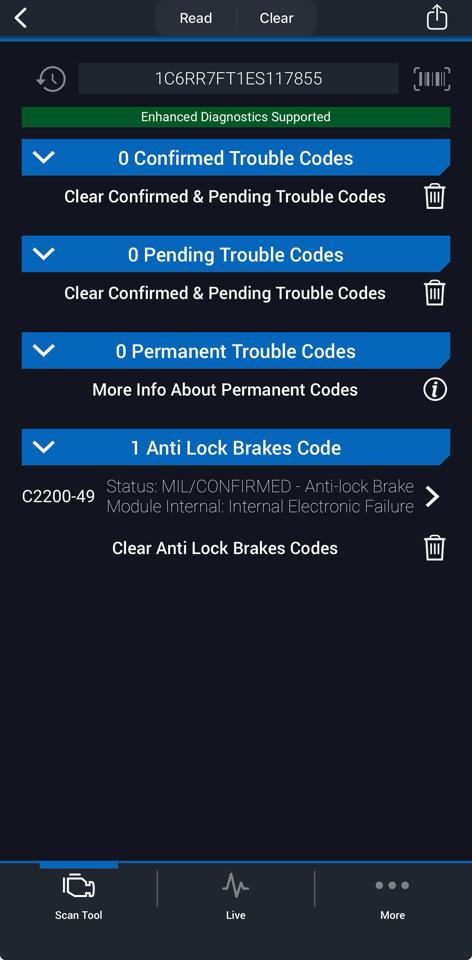Go back using the top-left arrow
This screenshot has width=472, height=960.
point(21,18)
